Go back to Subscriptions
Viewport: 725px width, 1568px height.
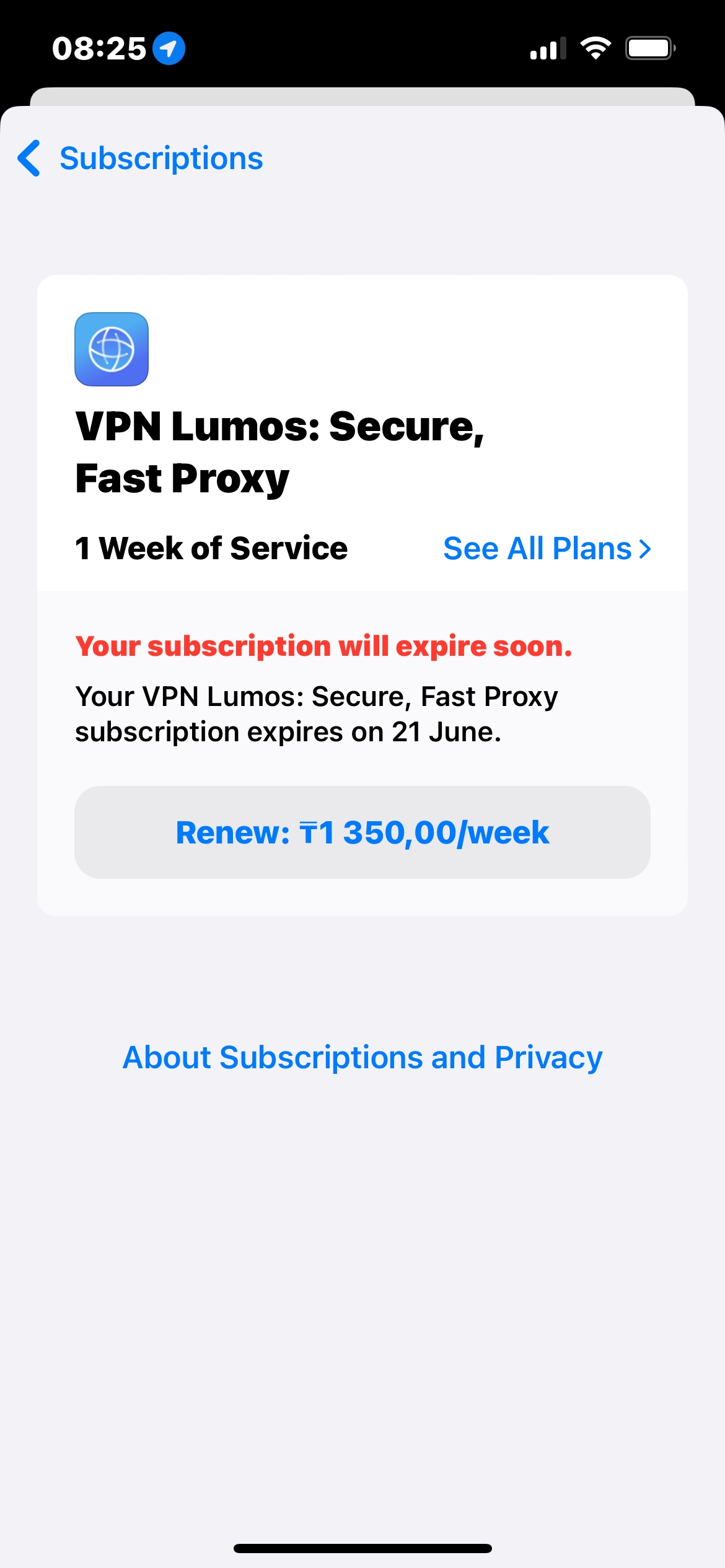tap(141, 159)
